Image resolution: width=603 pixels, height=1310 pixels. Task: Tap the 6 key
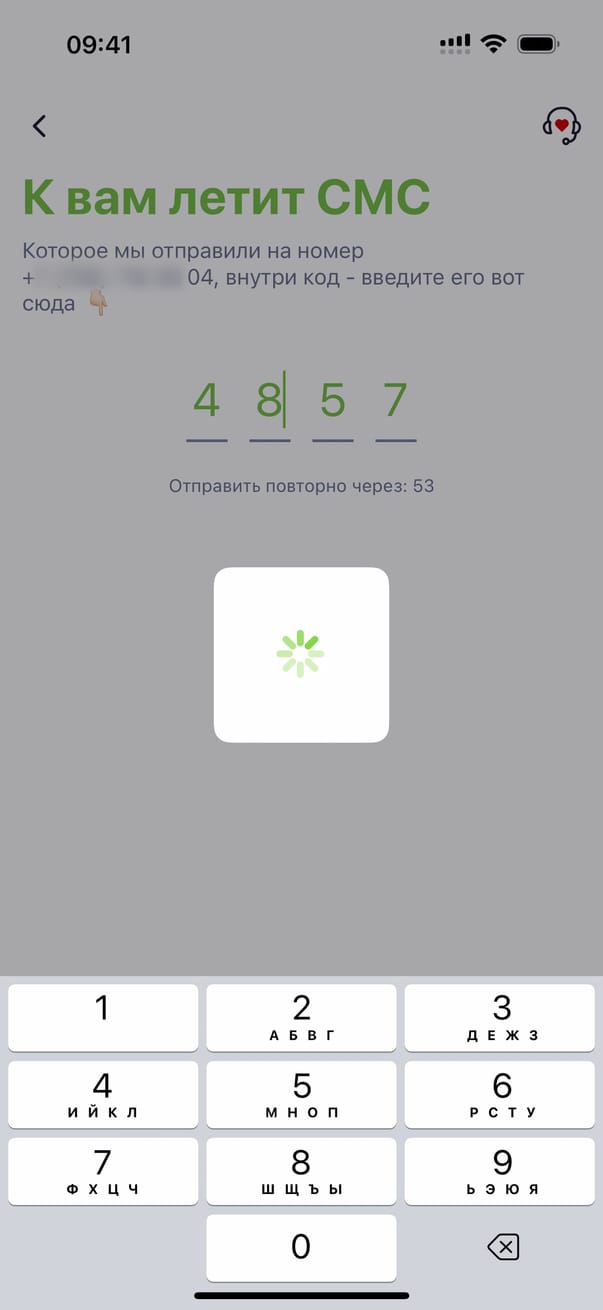pos(501,1094)
